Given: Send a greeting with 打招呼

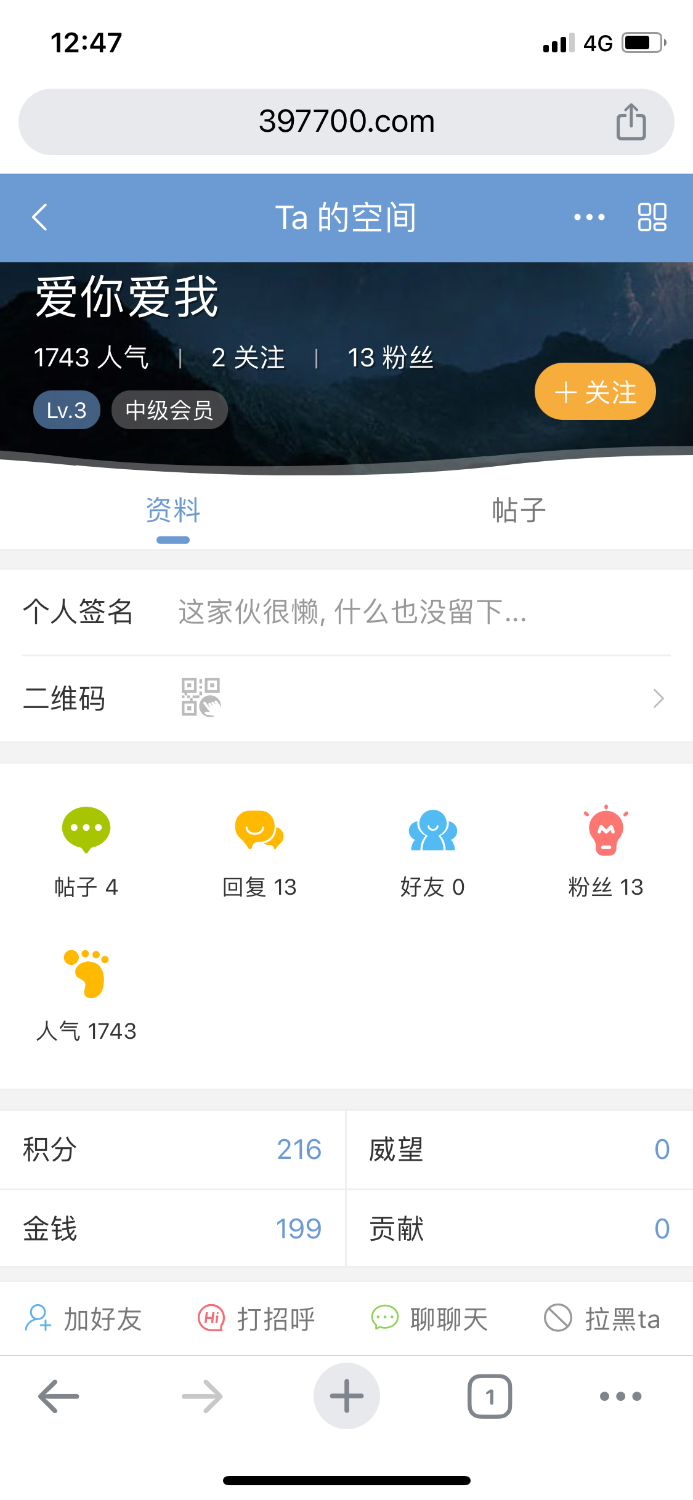Looking at the screenshot, I should (x=256, y=1319).
